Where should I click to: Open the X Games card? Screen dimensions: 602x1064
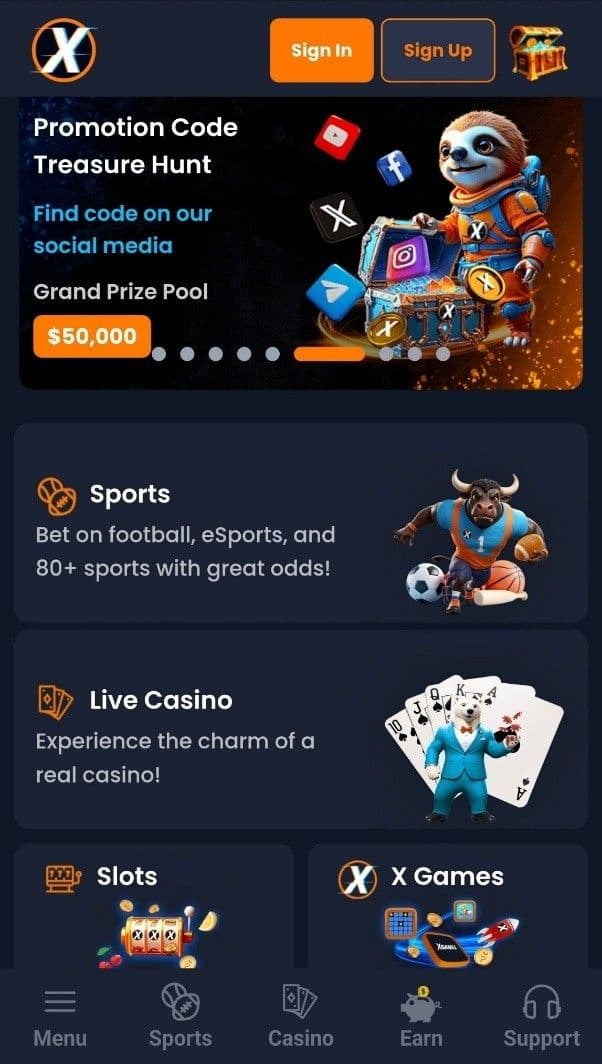(x=447, y=905)
